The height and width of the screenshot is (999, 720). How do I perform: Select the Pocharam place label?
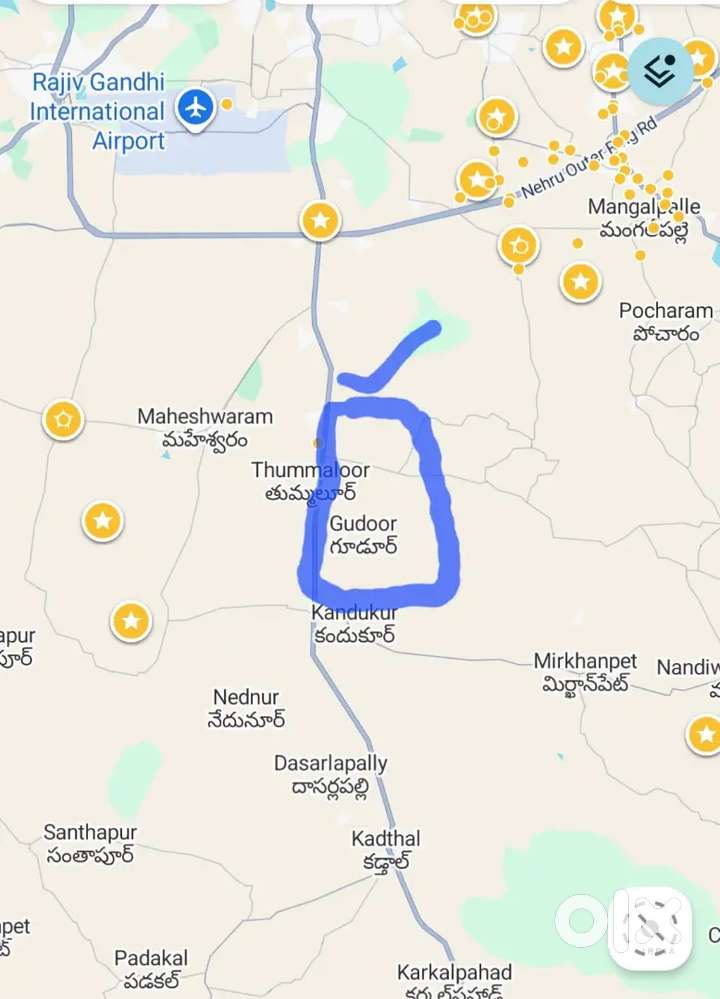pyautogui.click(x=664, y=311)
